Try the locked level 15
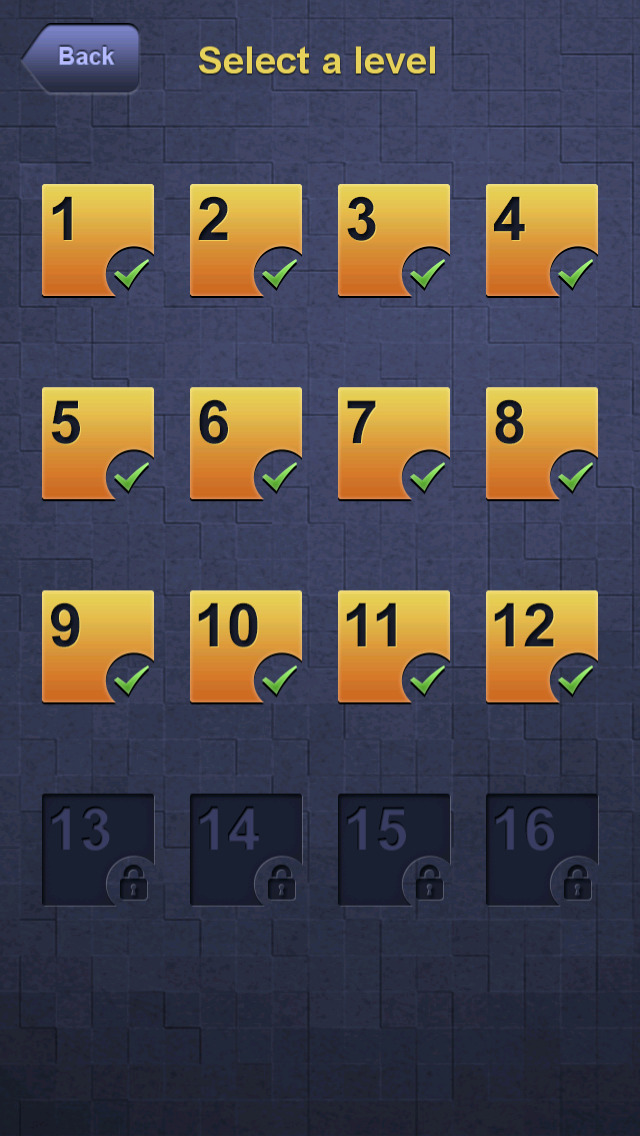 (x=393, y=849)
